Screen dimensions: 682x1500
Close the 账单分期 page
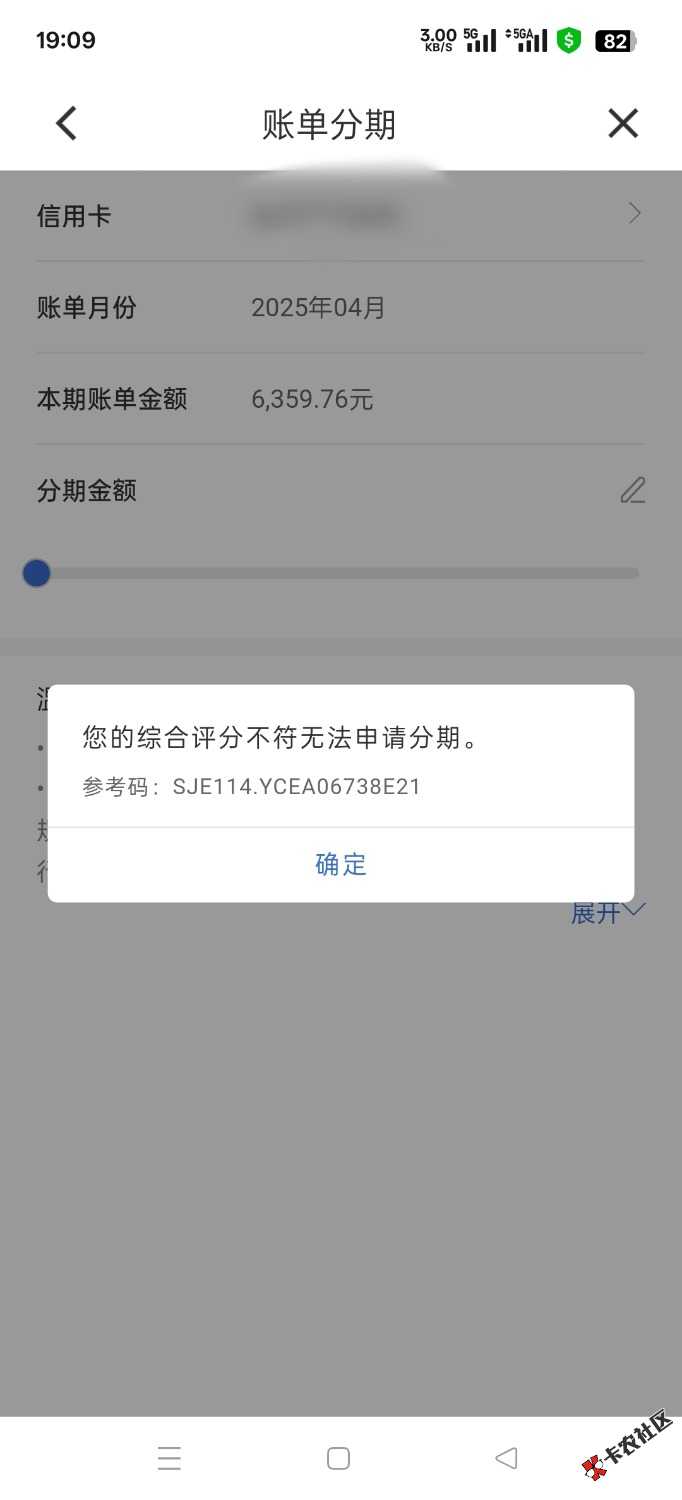tap(623, 124)
